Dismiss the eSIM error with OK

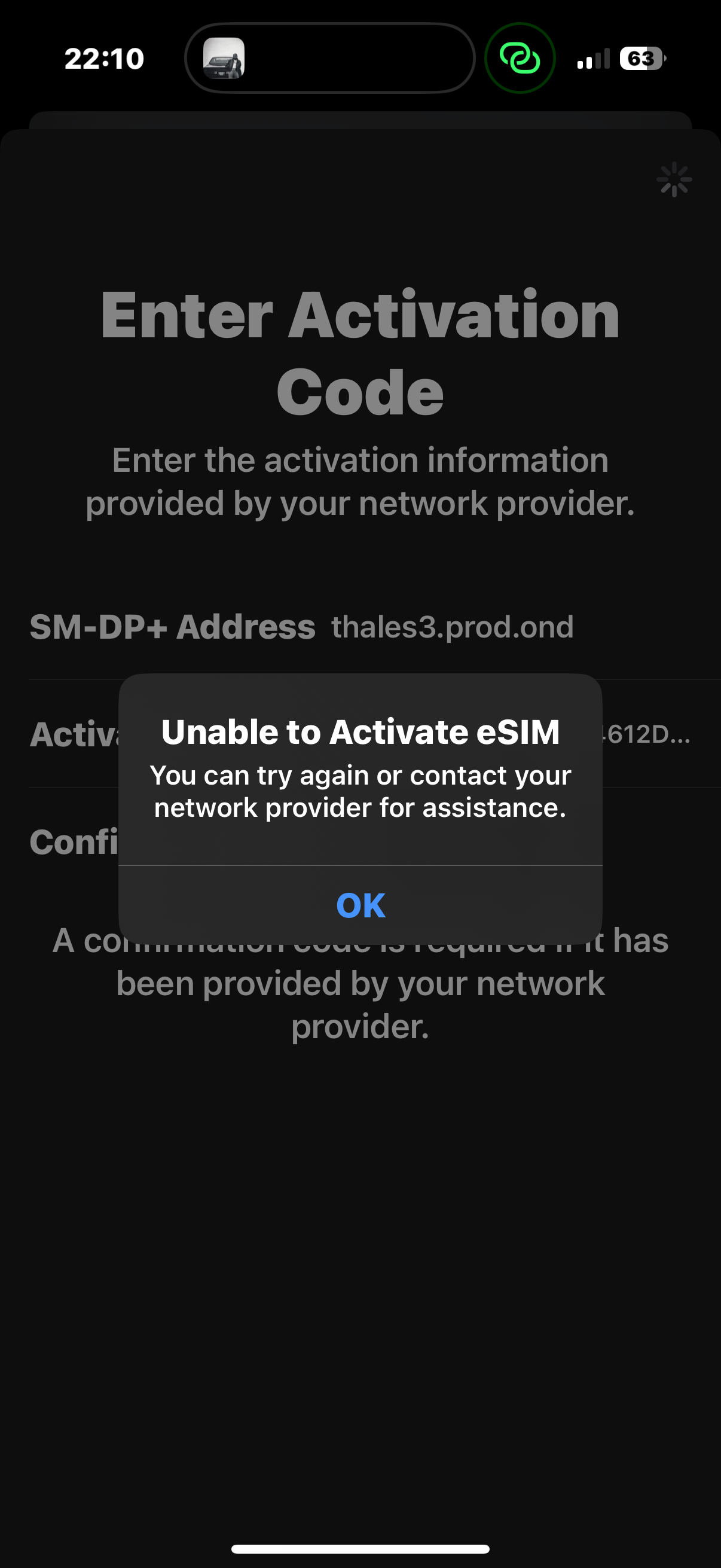pos(360,905)
